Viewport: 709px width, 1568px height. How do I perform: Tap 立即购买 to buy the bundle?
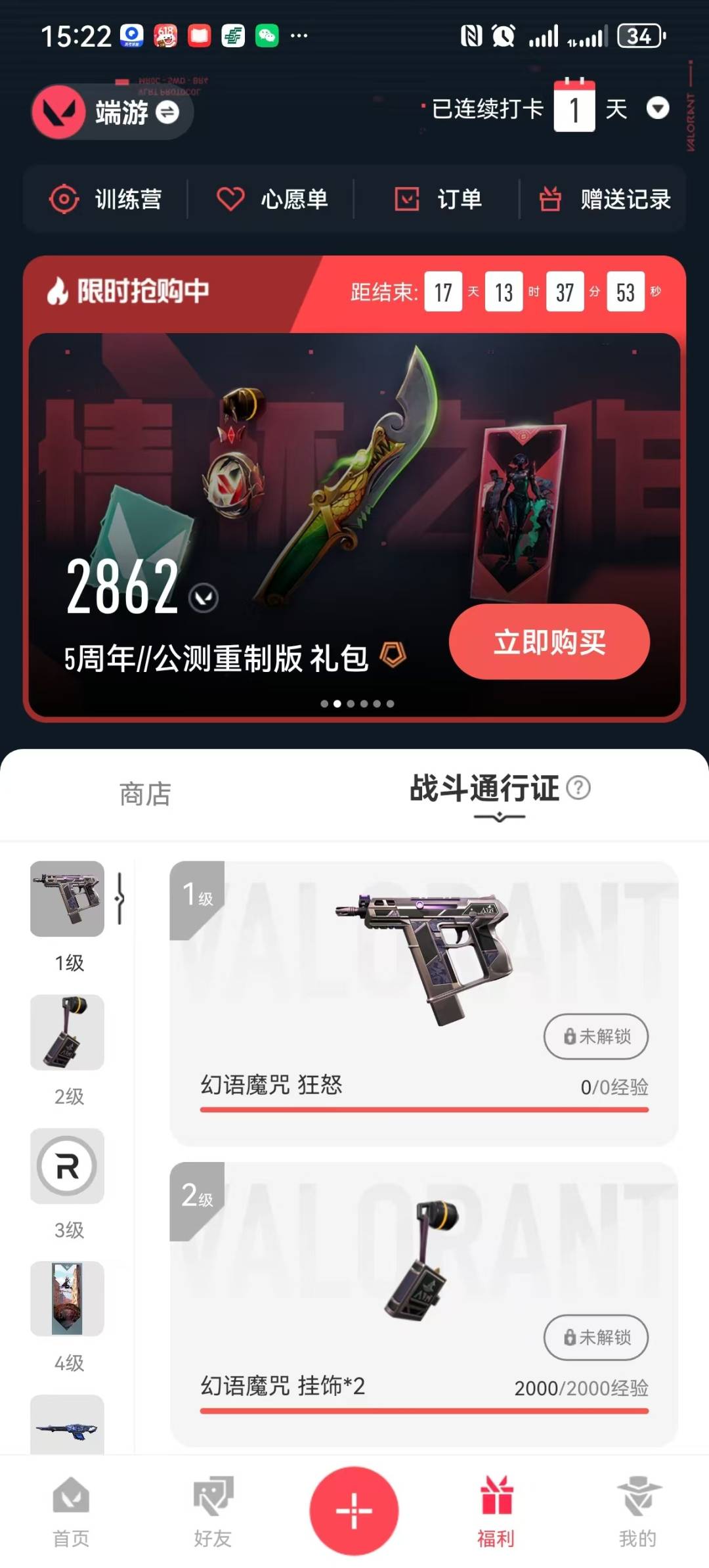point(549,642)
